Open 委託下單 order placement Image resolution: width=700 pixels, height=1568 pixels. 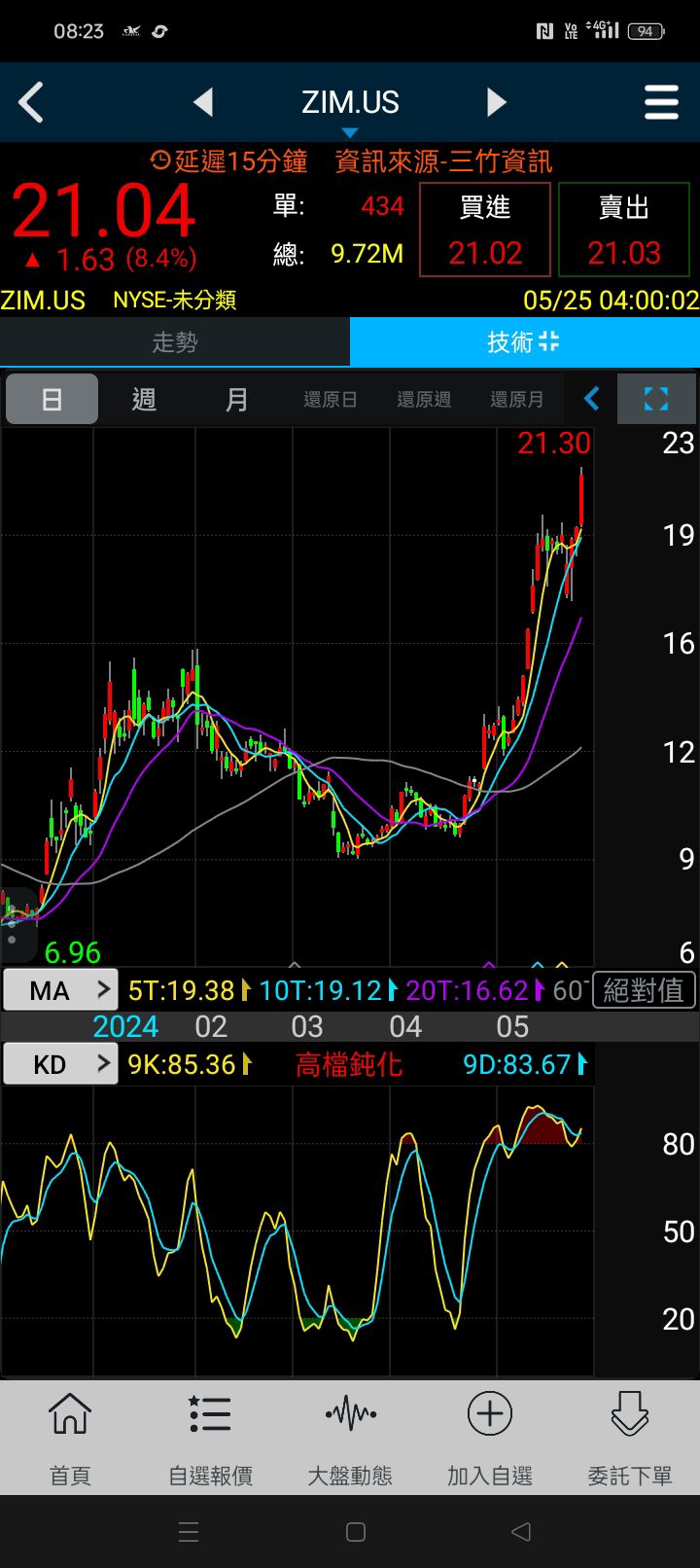[x=630, y=1437]
